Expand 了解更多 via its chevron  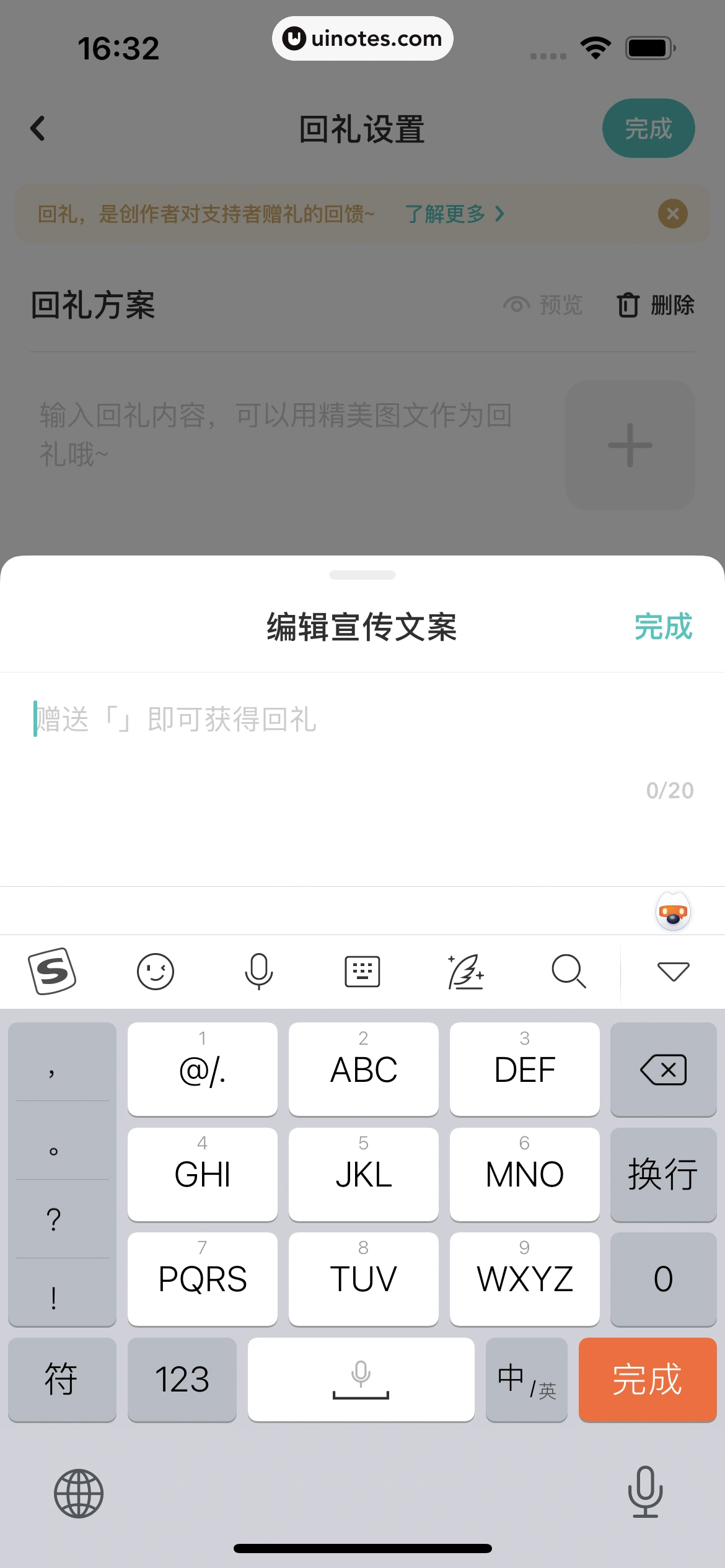point(499,214)
